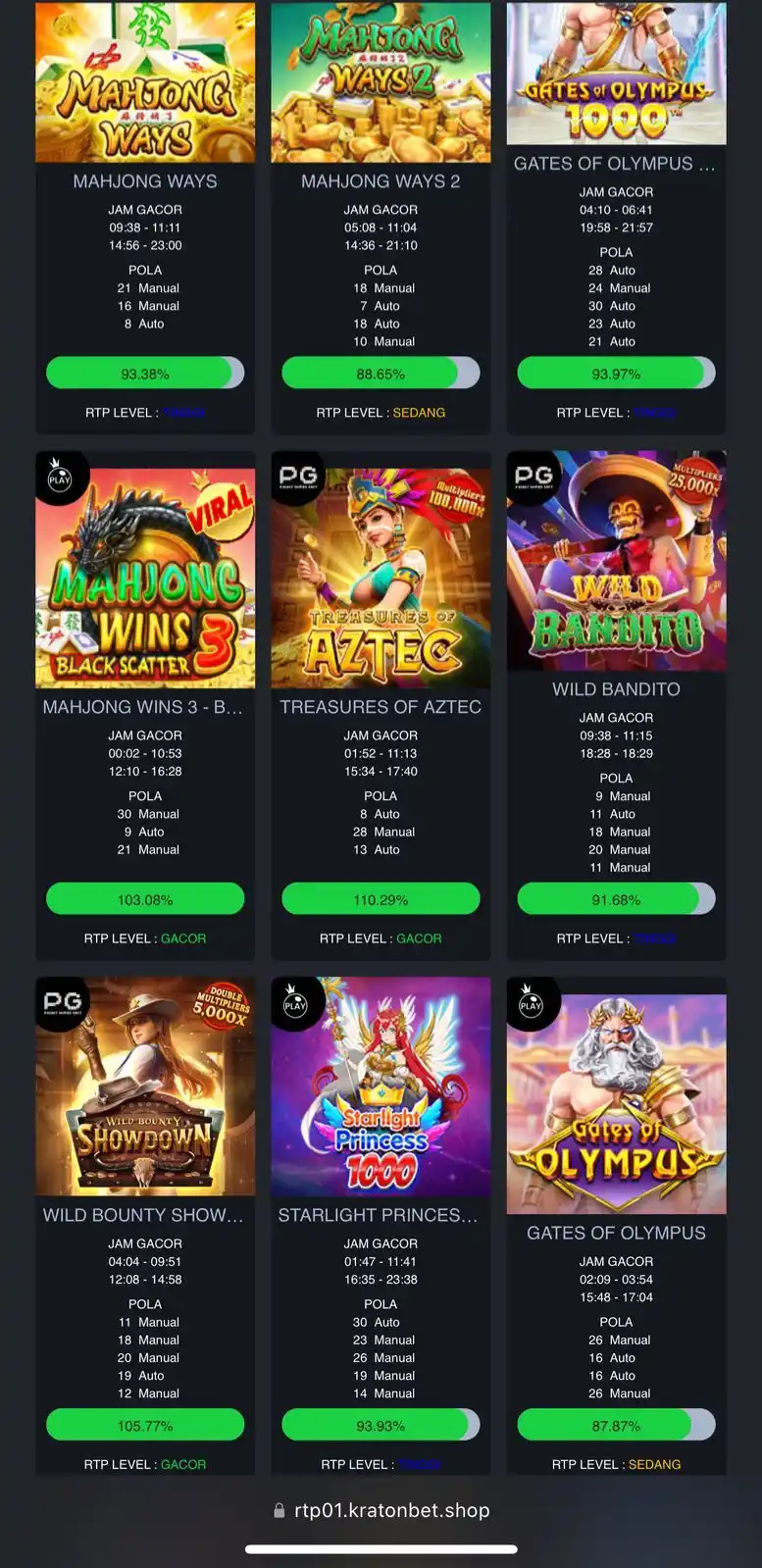Open the Mahjong Ways 2 game card
The width and height of the screenshot is (762, 1568).
pos(381,83)
